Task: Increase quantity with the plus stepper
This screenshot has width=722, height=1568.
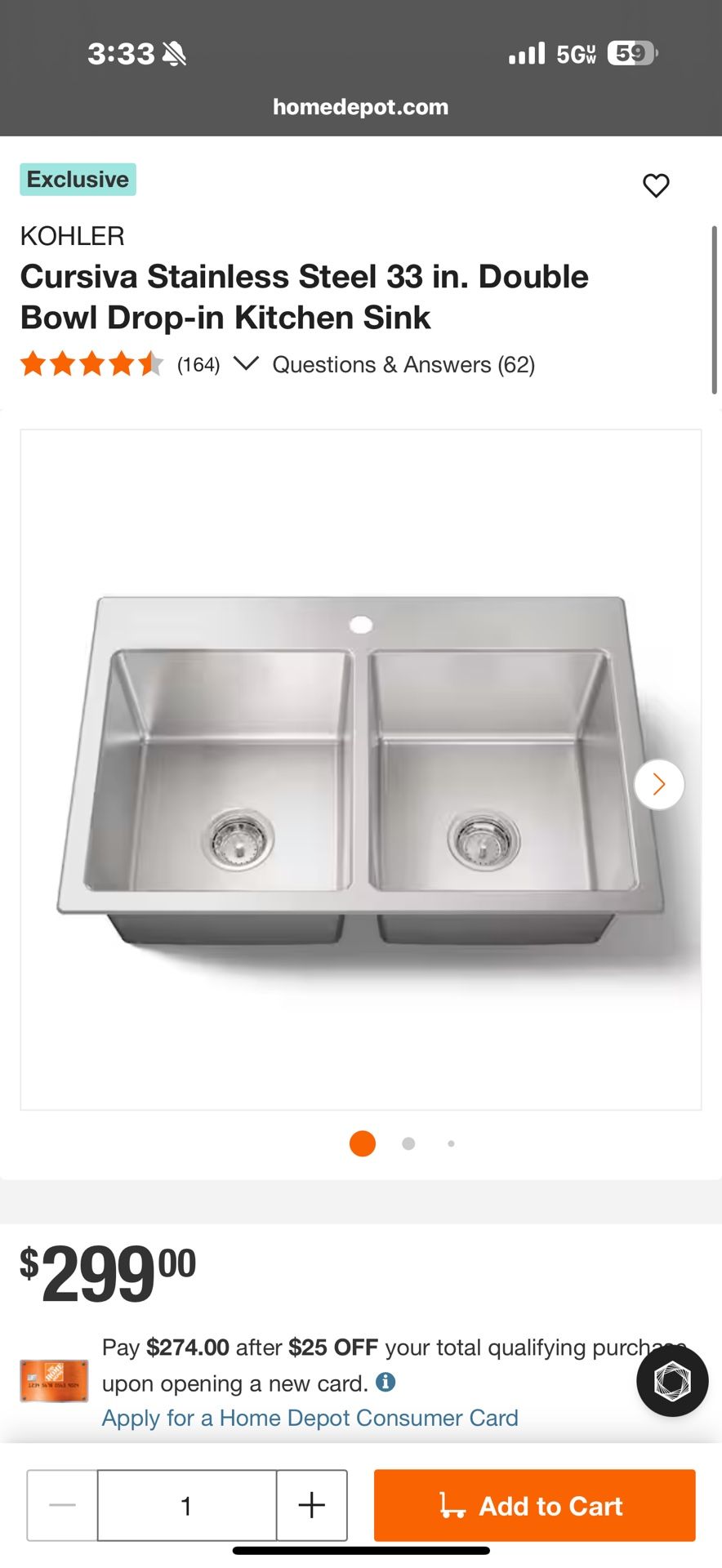Action: 311,1505
